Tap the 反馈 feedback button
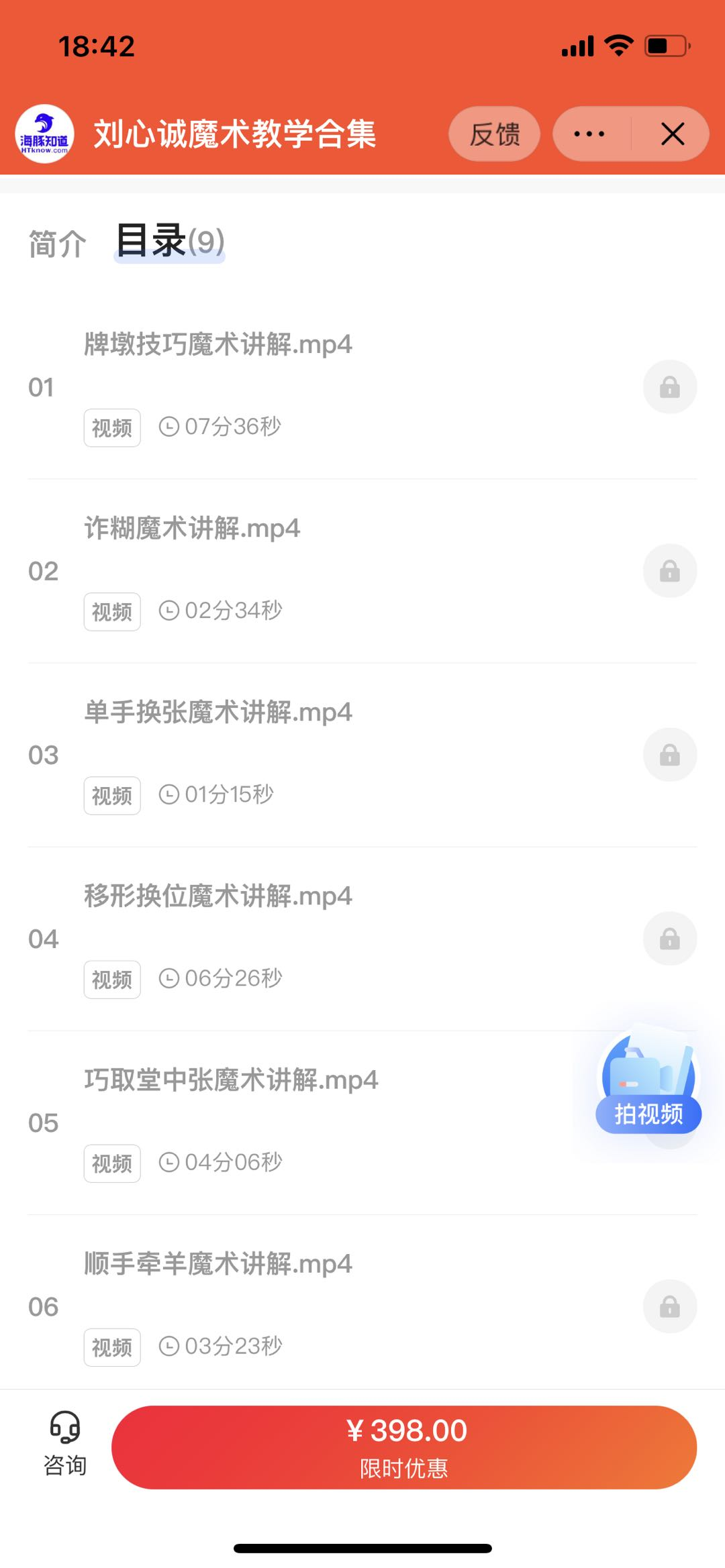The image size is (725, 1568). pyautogui.click(x=494, y=134)
